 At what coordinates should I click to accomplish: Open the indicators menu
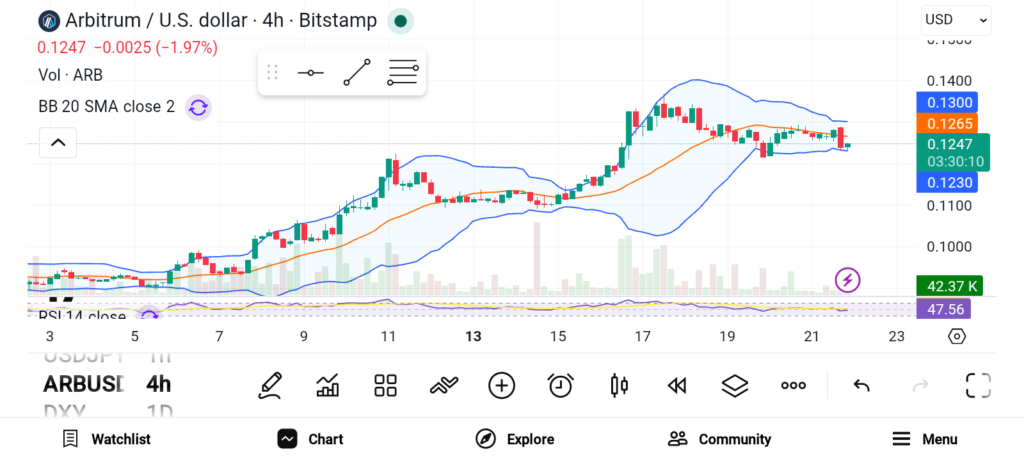pyautogui.click(x=443, y=385)
